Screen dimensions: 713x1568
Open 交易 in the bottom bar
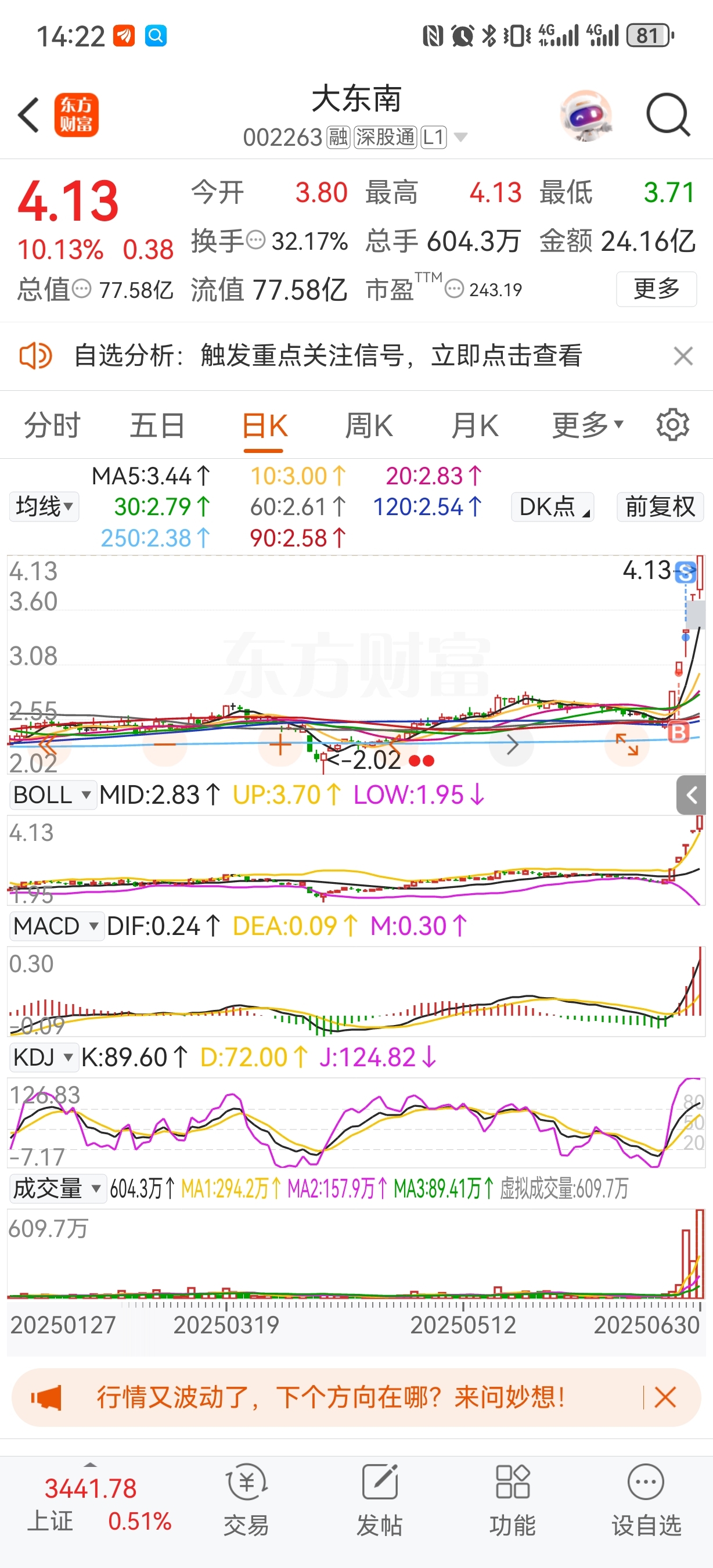point(246,1499)
